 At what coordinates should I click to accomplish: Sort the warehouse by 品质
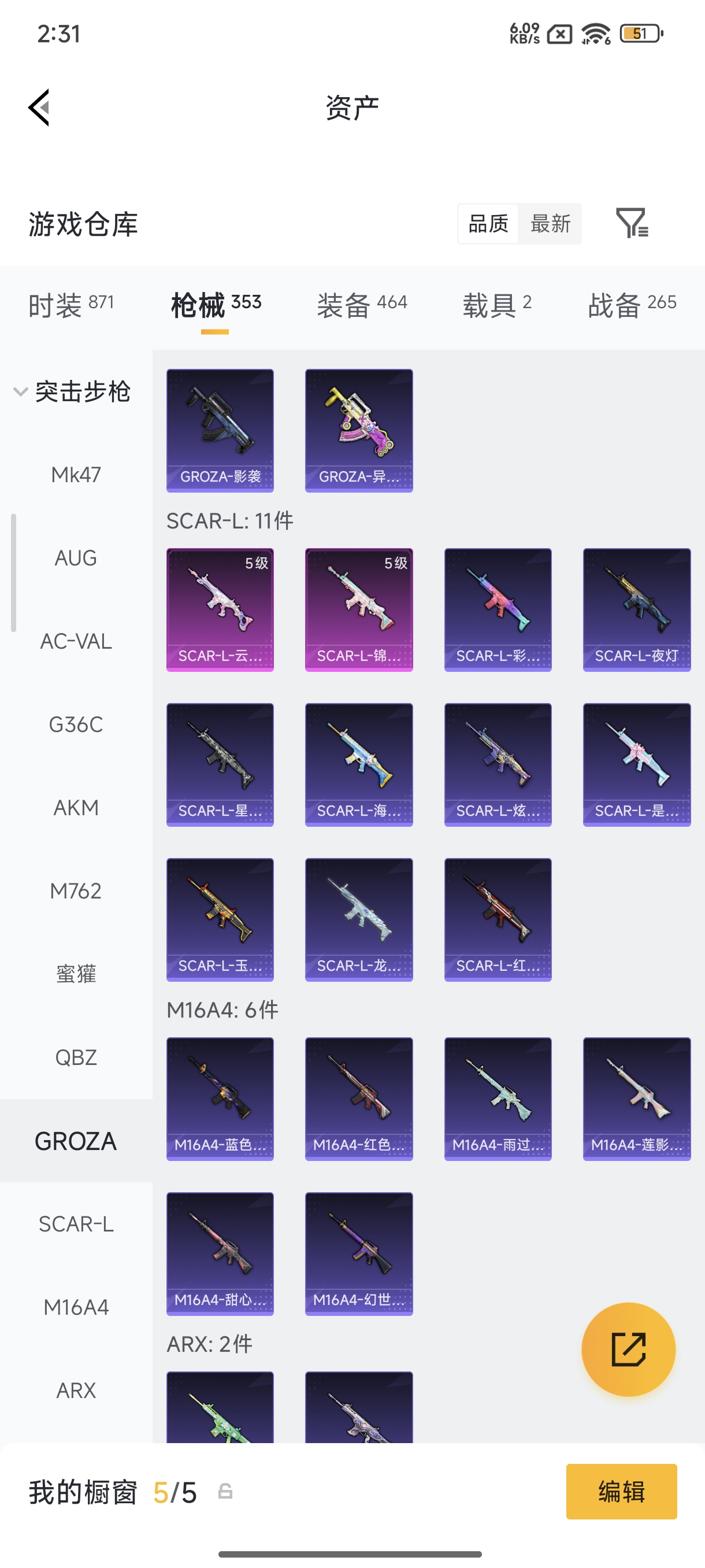point(488,223)
